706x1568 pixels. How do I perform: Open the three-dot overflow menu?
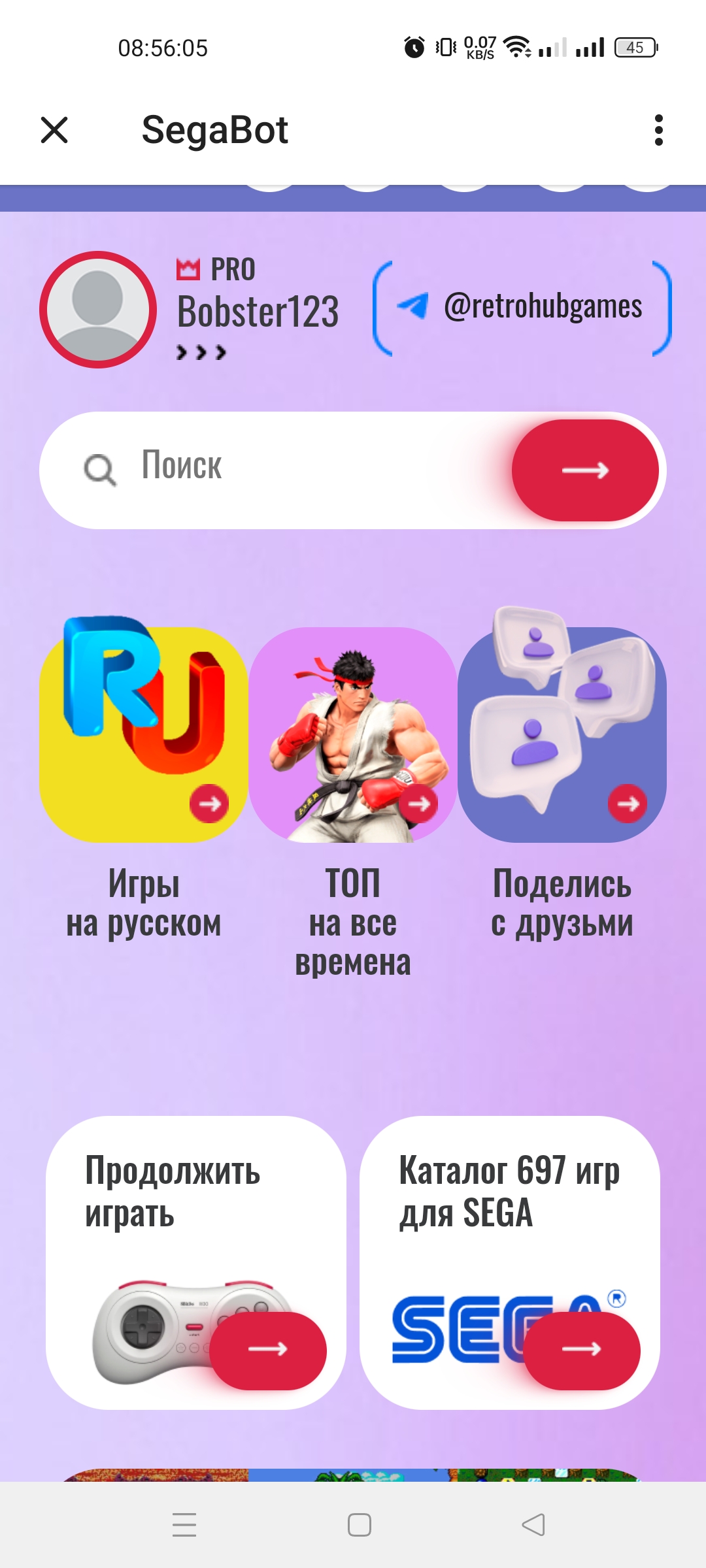658,130
